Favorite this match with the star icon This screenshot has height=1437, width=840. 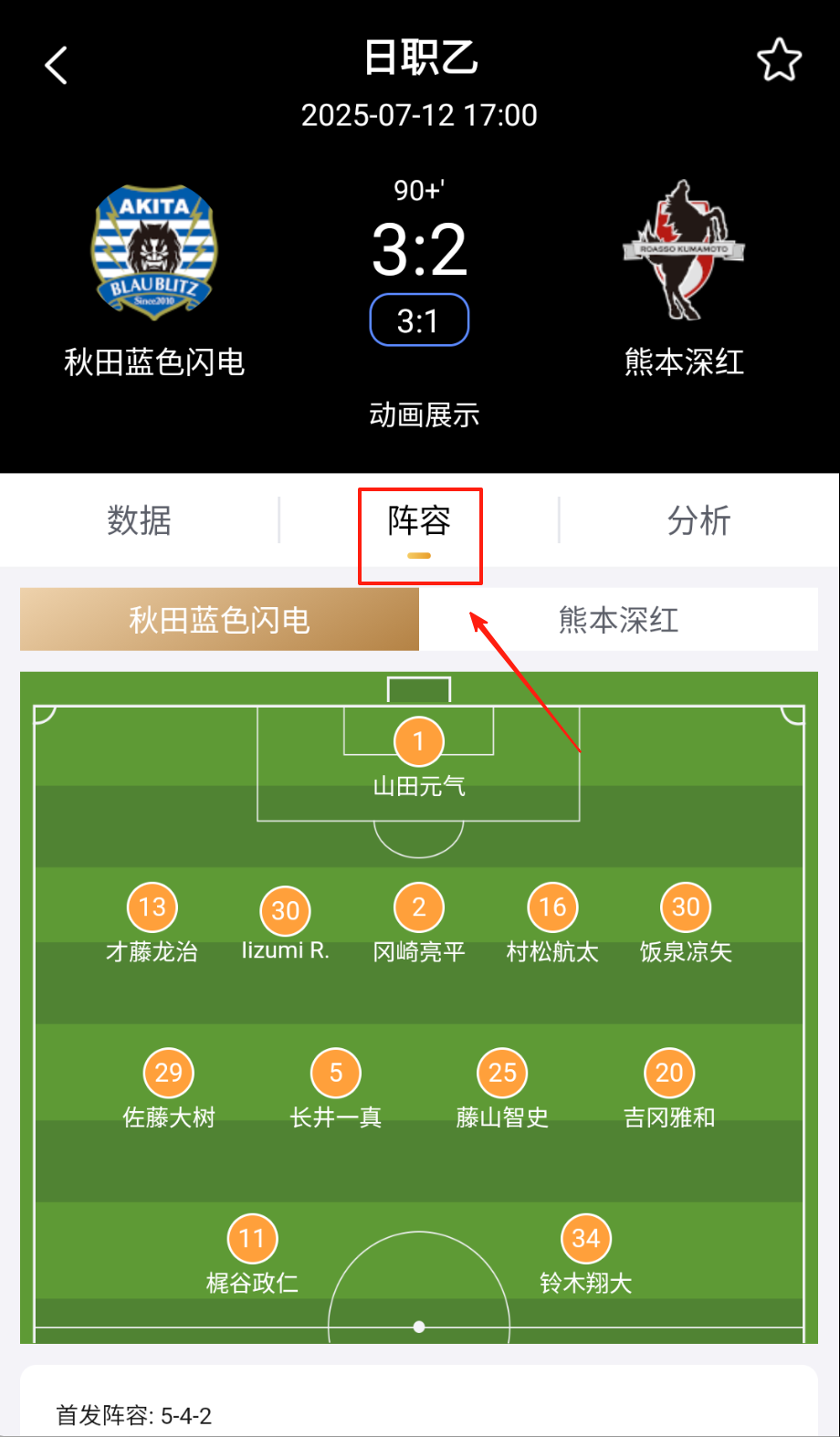click(779, 60)
